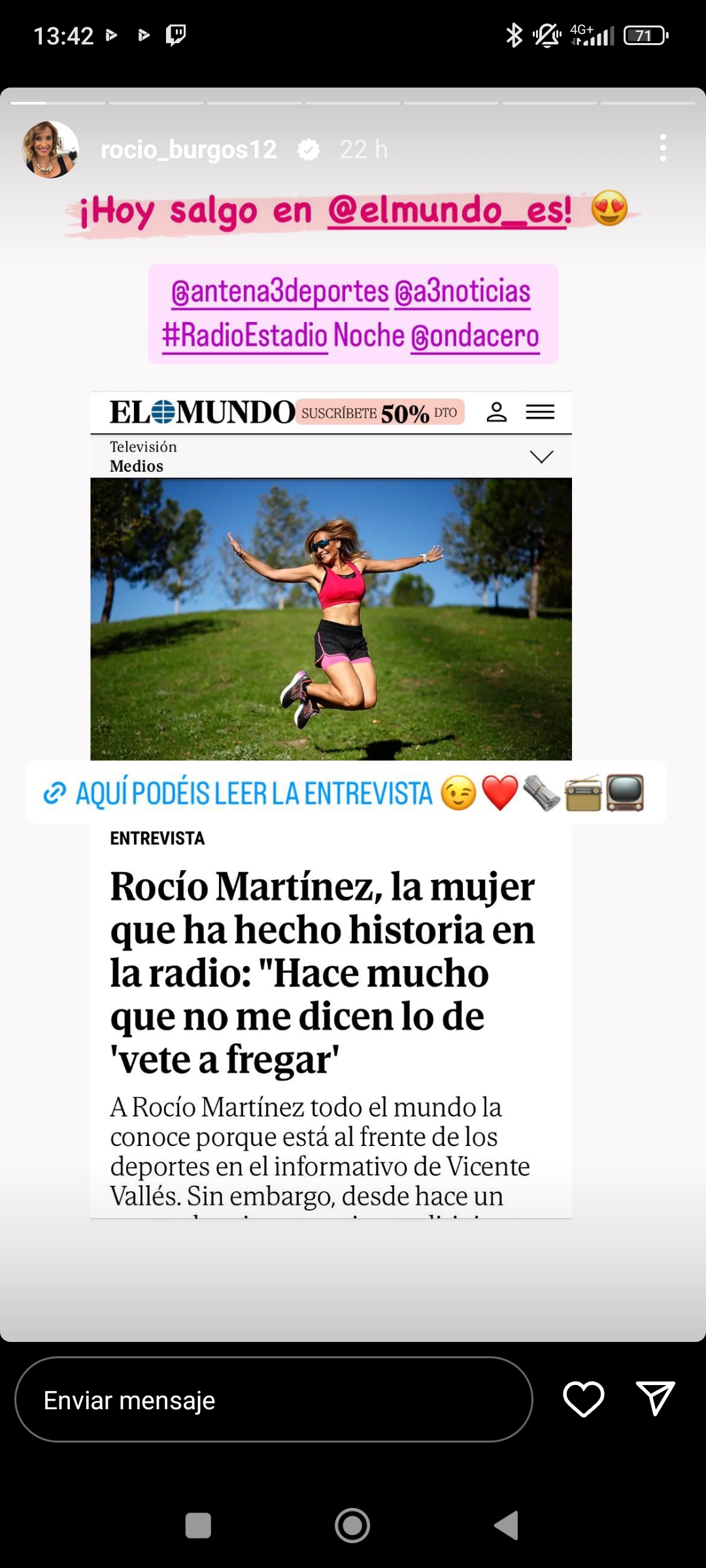The height and width of the screenshot is (1568, 706).
Task: Open the #RadioEstadio hashtag
Action: (x=245, y=336)
